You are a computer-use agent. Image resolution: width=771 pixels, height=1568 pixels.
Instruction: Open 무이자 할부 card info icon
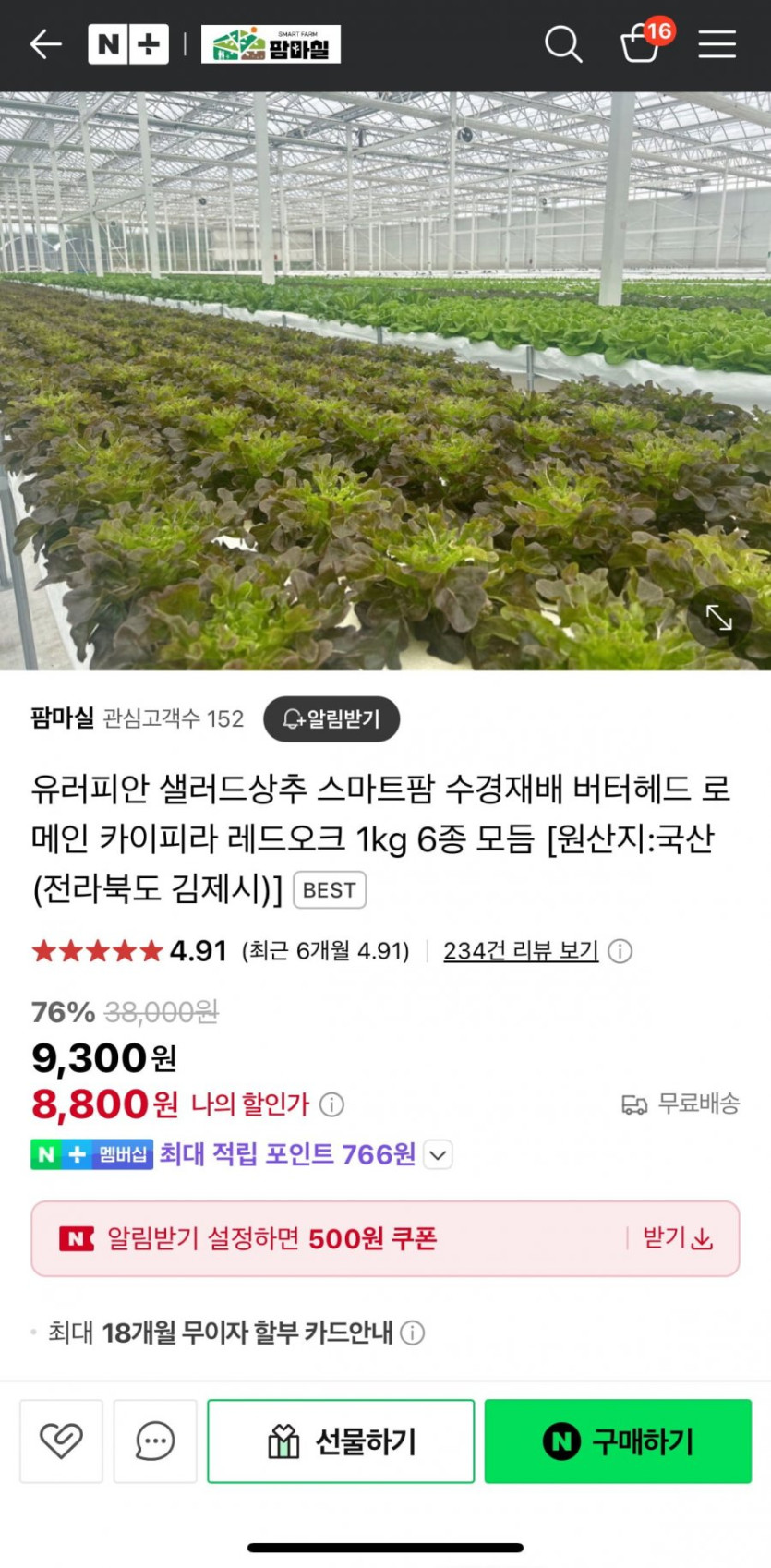coord(413,1333)
